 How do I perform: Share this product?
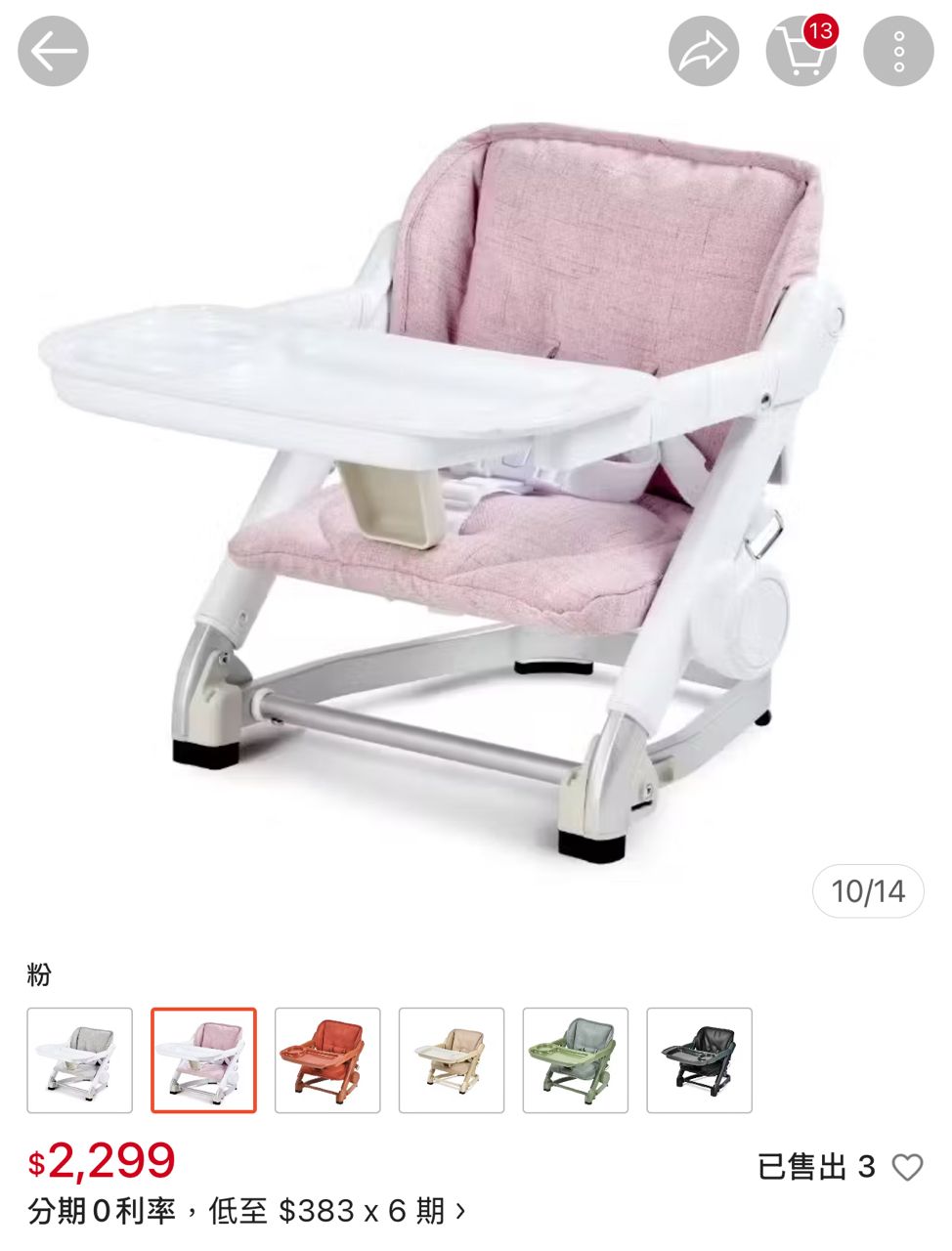704,52
